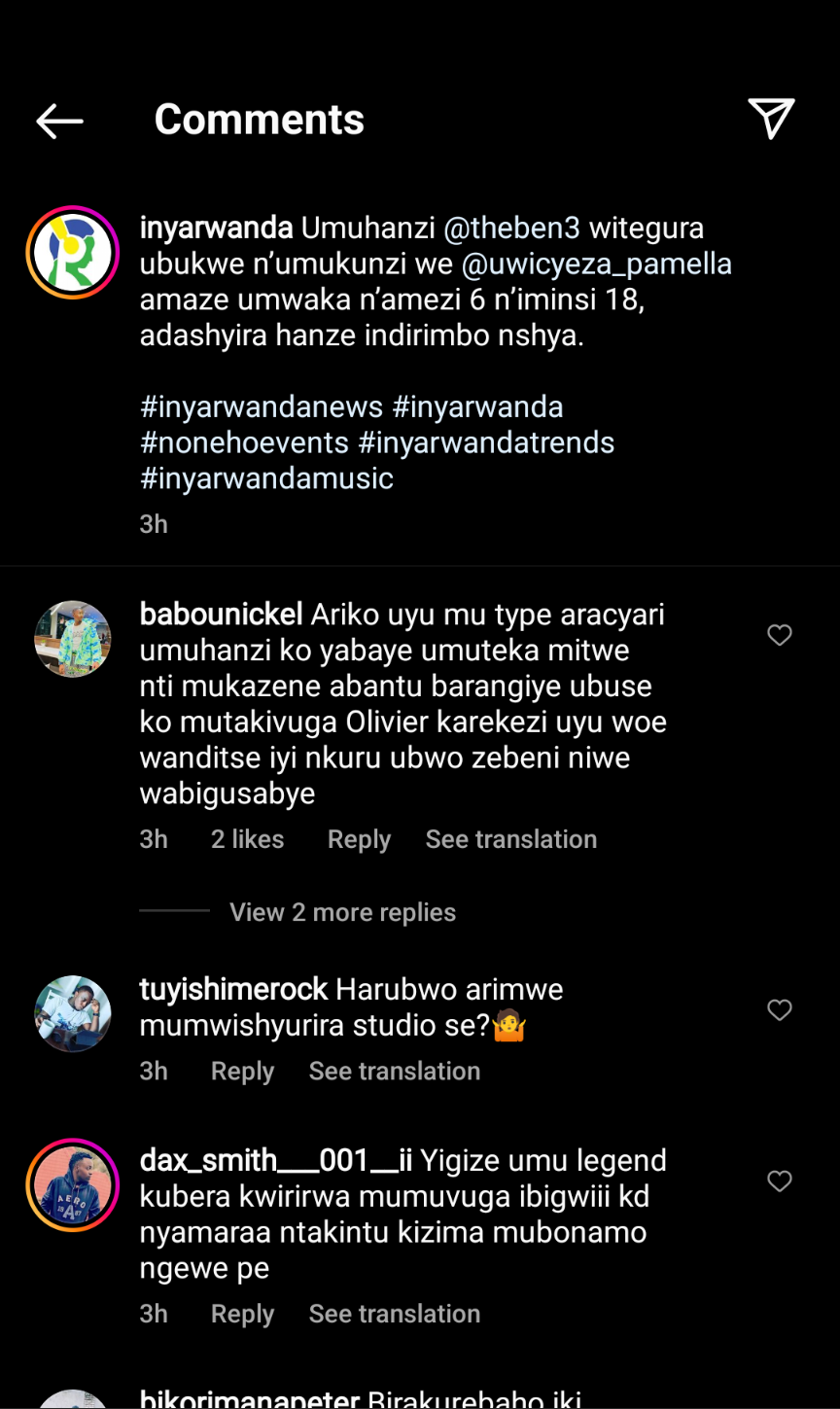Image resolution: width=840 pixels, height=1409 pixels.
Task: Reply to dax_smith___001__ii's comment
Action: [242, 1314]
